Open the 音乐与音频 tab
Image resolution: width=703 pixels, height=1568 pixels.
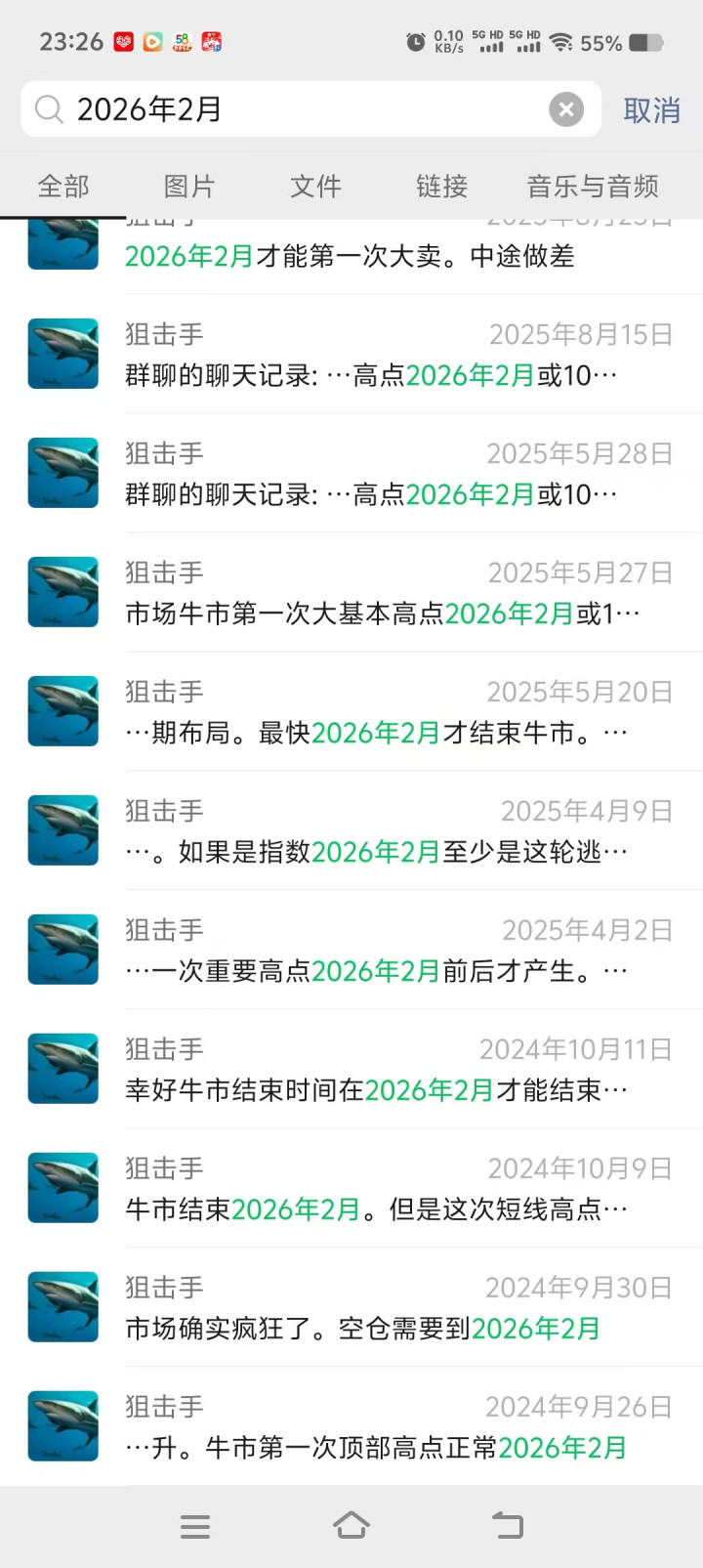[x=593, y=186]
